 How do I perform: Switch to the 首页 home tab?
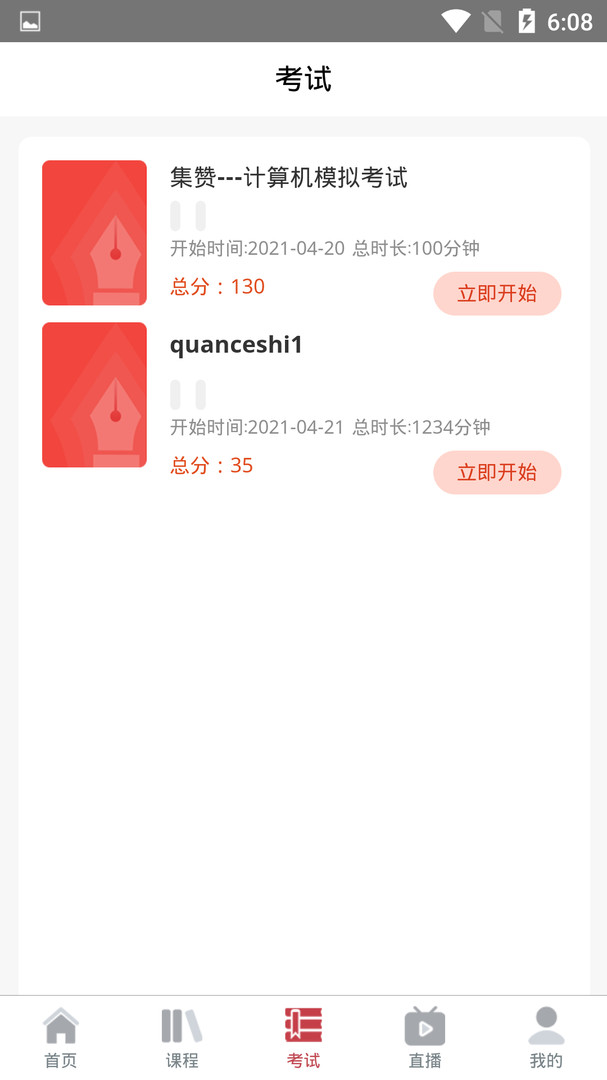click(x=61, y=1039)
